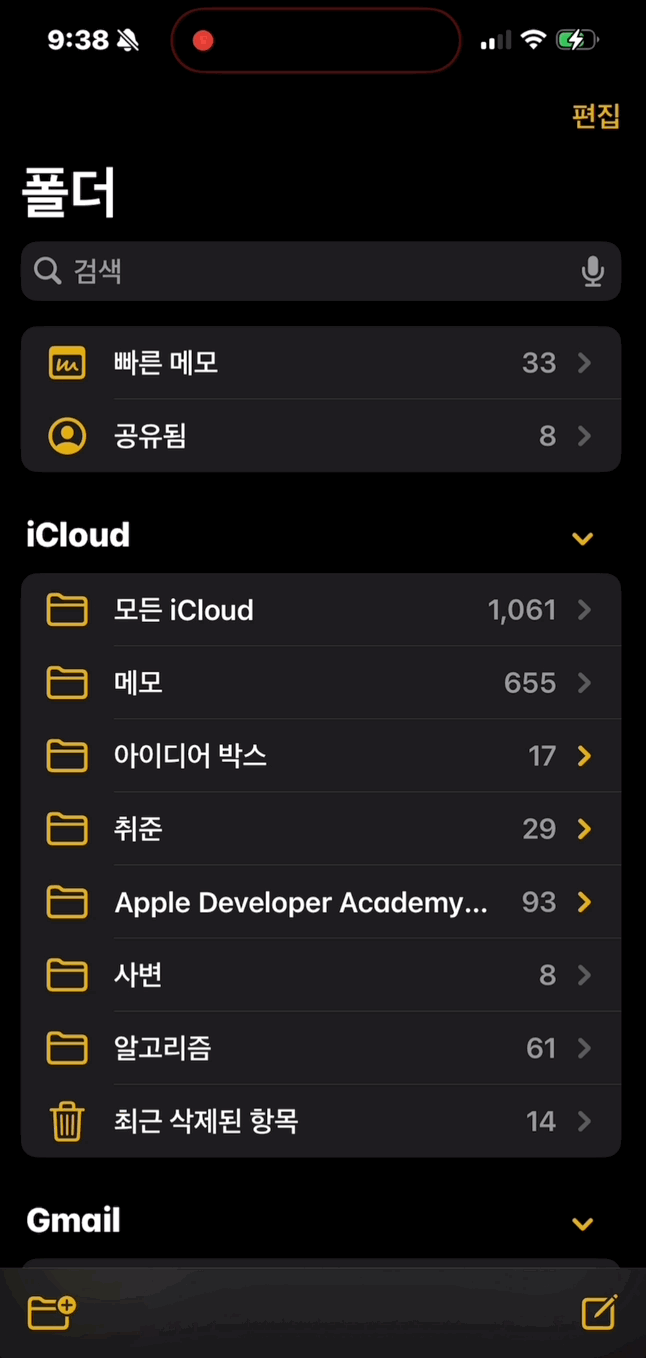Open the 검색 search field
646x1358 pixels.
300,271
